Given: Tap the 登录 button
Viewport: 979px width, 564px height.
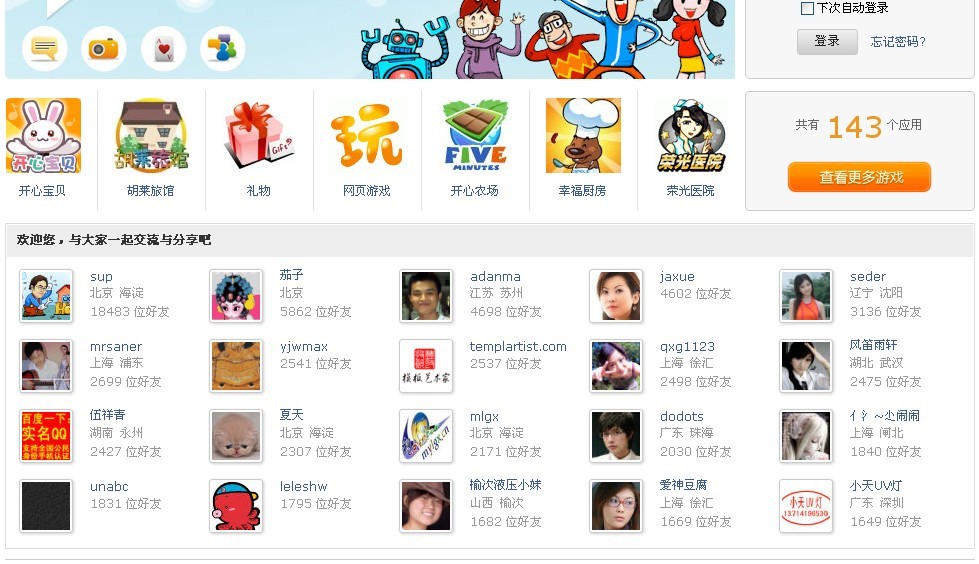Looking at the screenshot, I should click(x=827, y=42).
